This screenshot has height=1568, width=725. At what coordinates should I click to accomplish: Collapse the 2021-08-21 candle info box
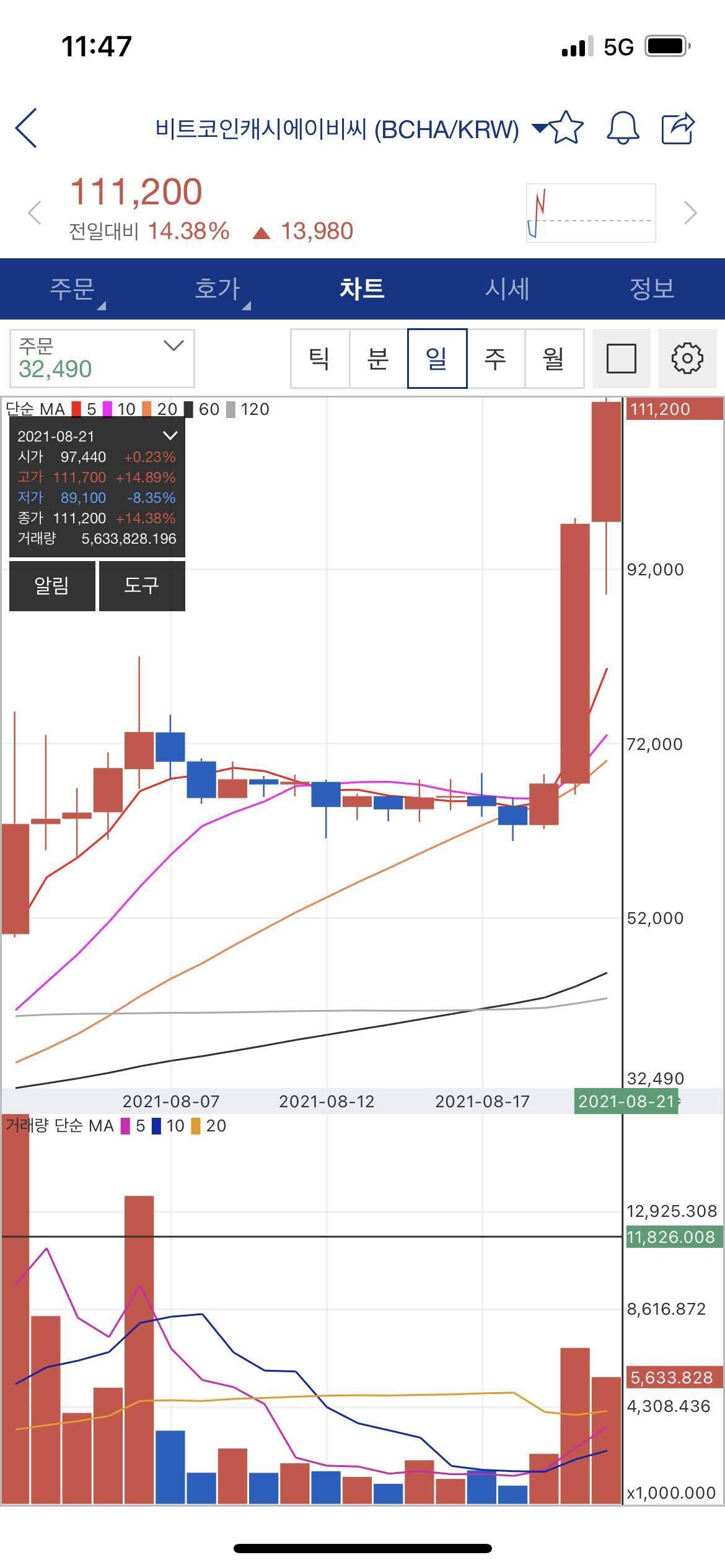[169, 436]
